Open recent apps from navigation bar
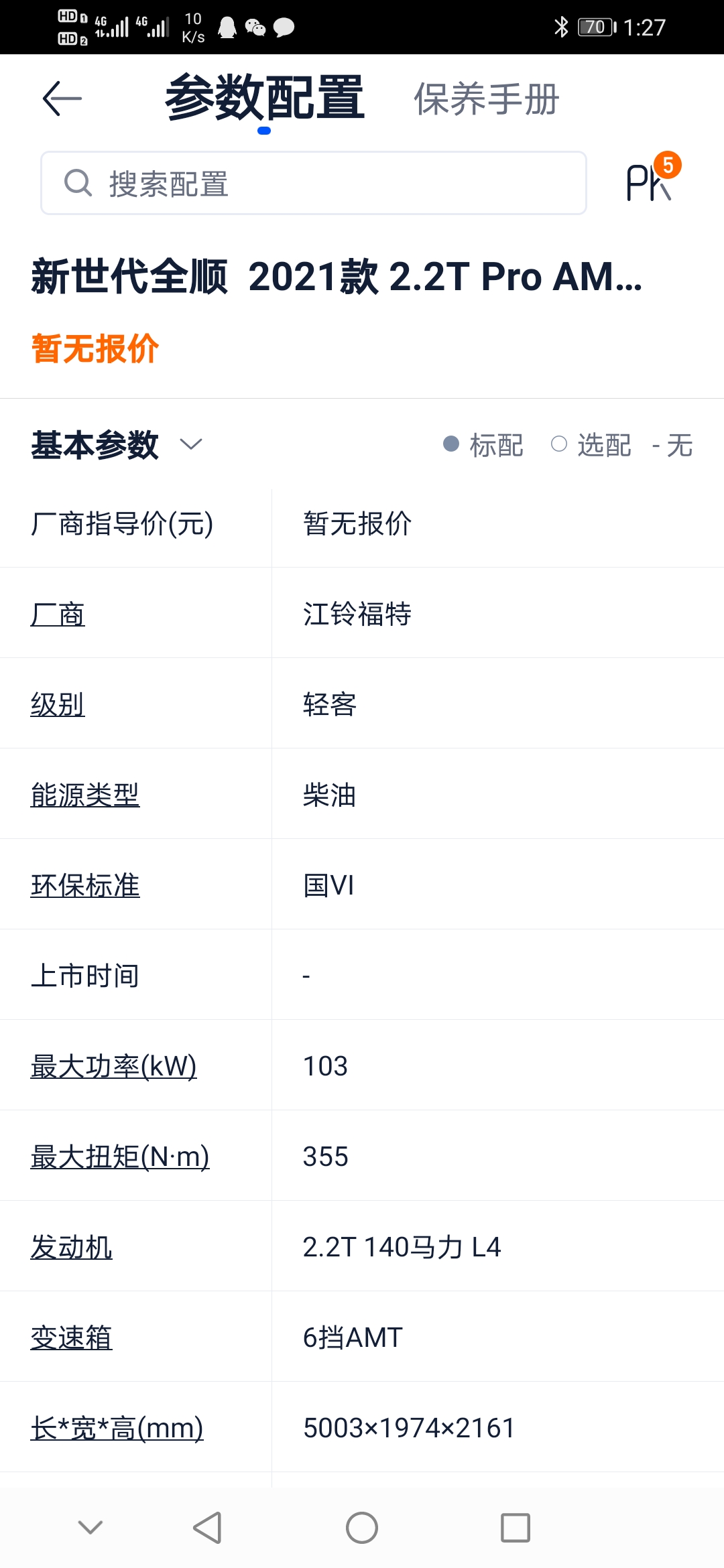724x1568 pixels. pyautogui.click(x=516, y=1528)
